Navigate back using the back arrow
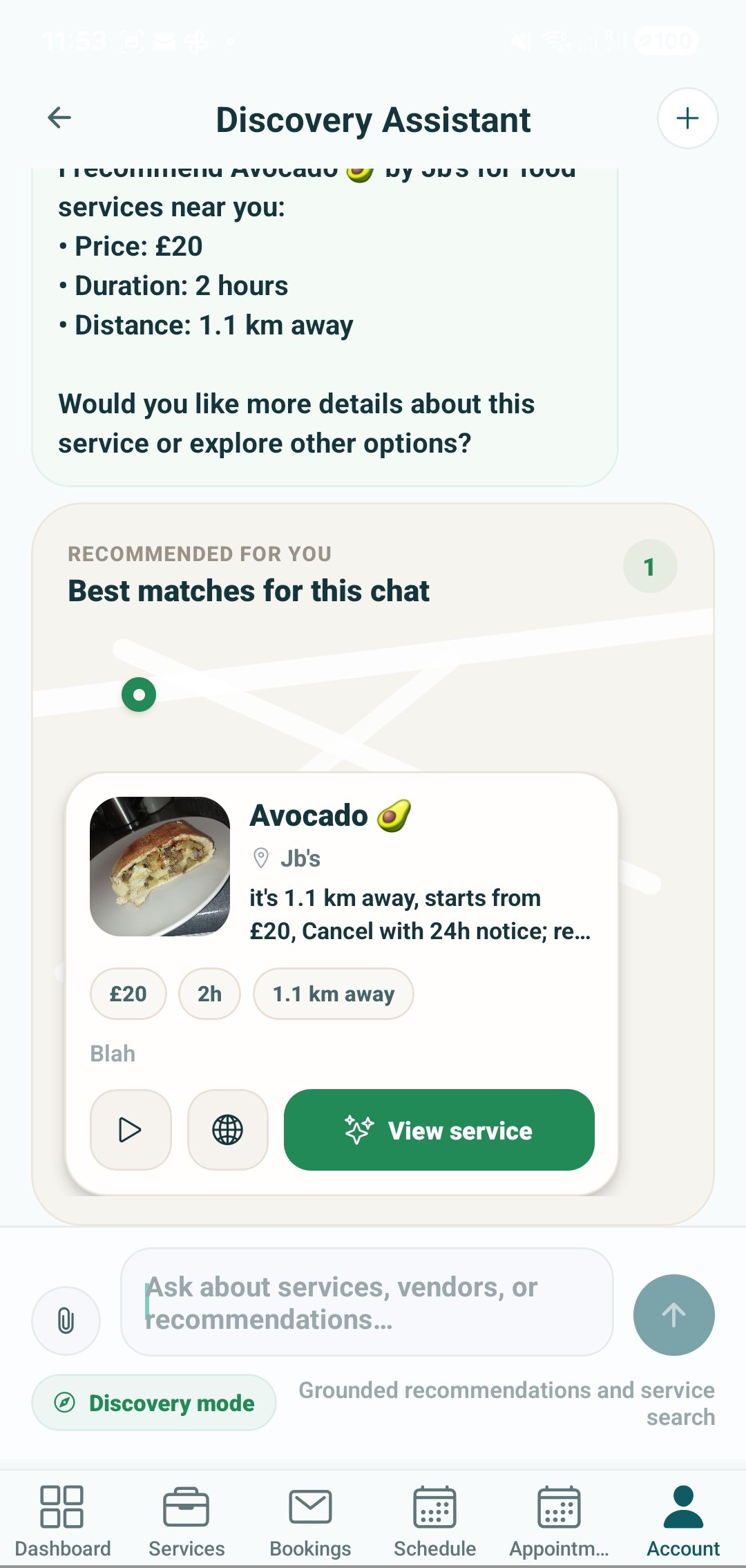 click(60, 117)
